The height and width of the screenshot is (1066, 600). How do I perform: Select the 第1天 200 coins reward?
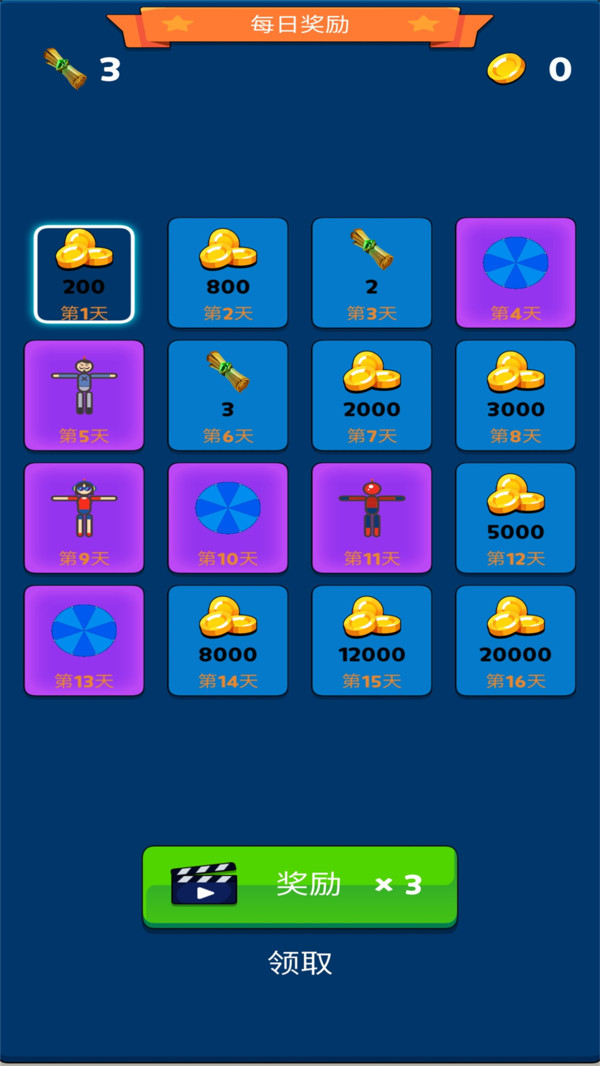pos(84,274)
